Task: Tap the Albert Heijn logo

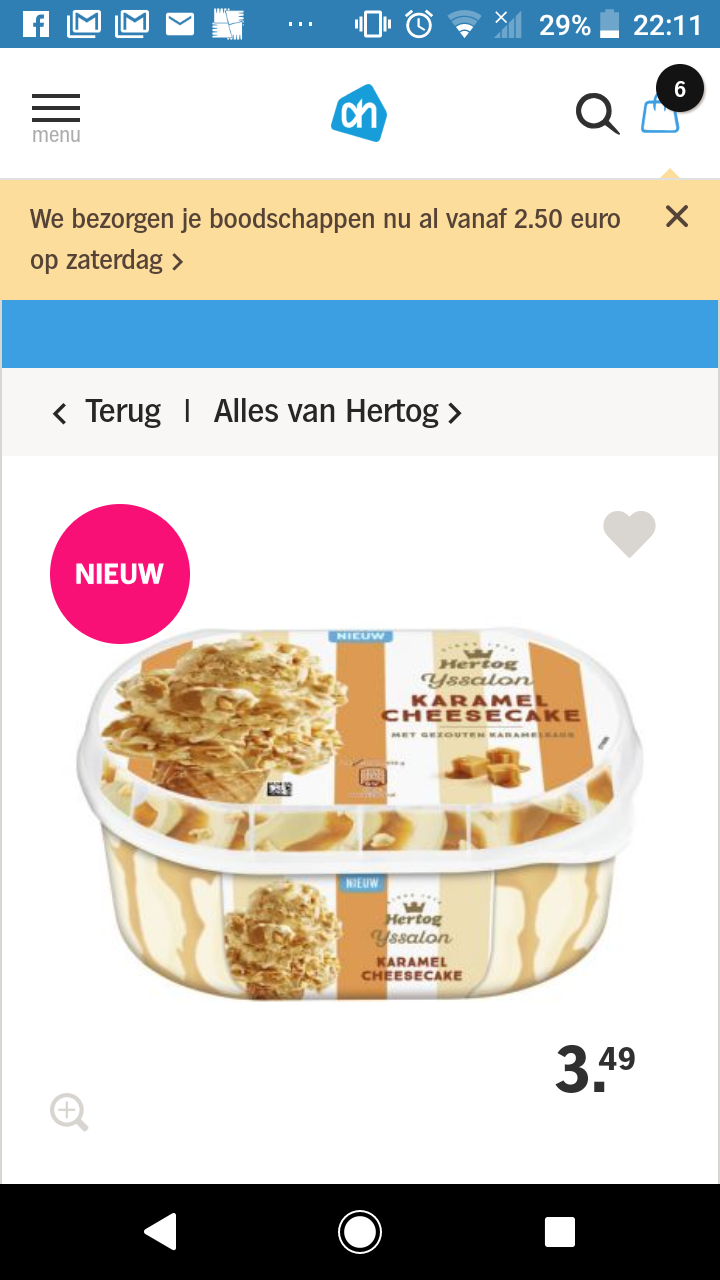Action: point(359,113)
